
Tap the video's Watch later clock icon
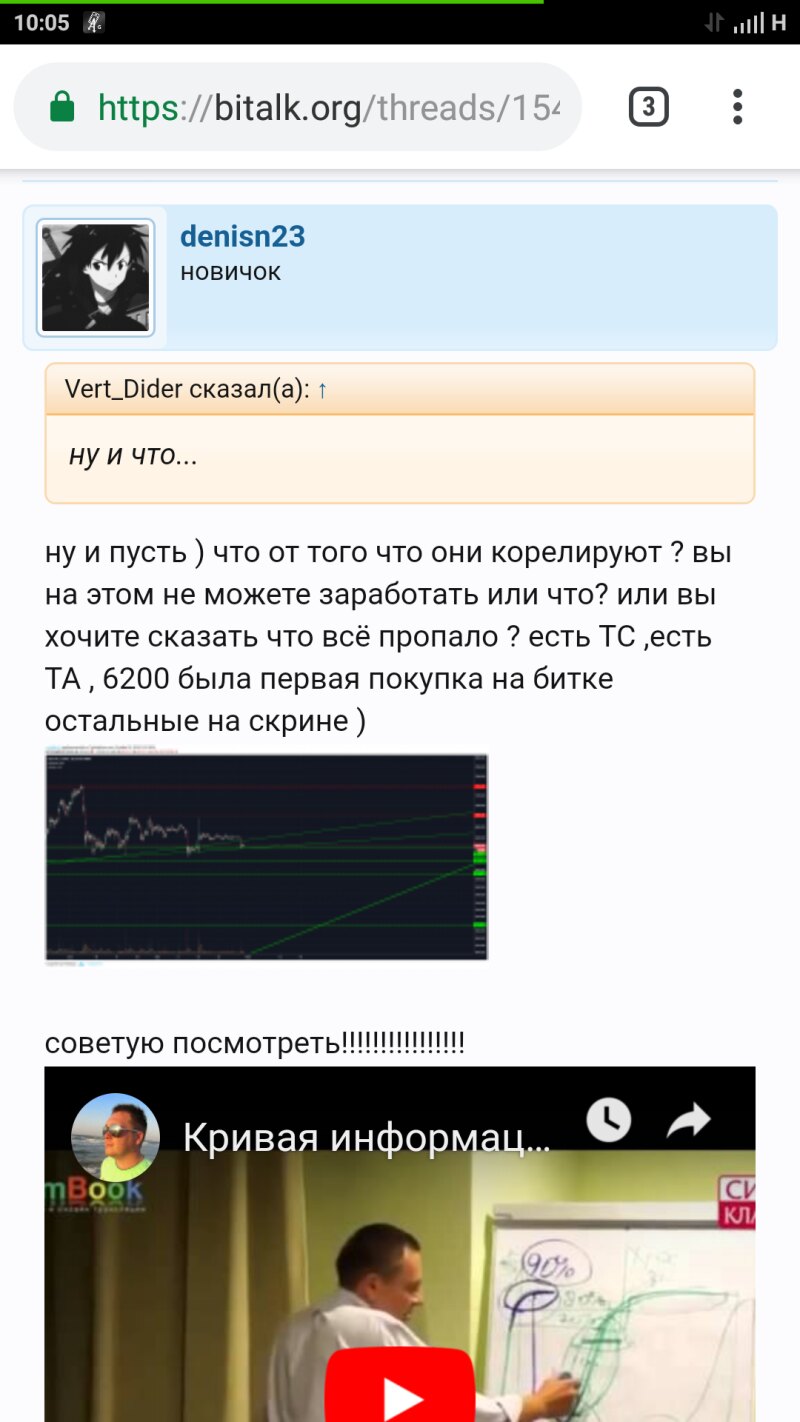click(608, 1121)
